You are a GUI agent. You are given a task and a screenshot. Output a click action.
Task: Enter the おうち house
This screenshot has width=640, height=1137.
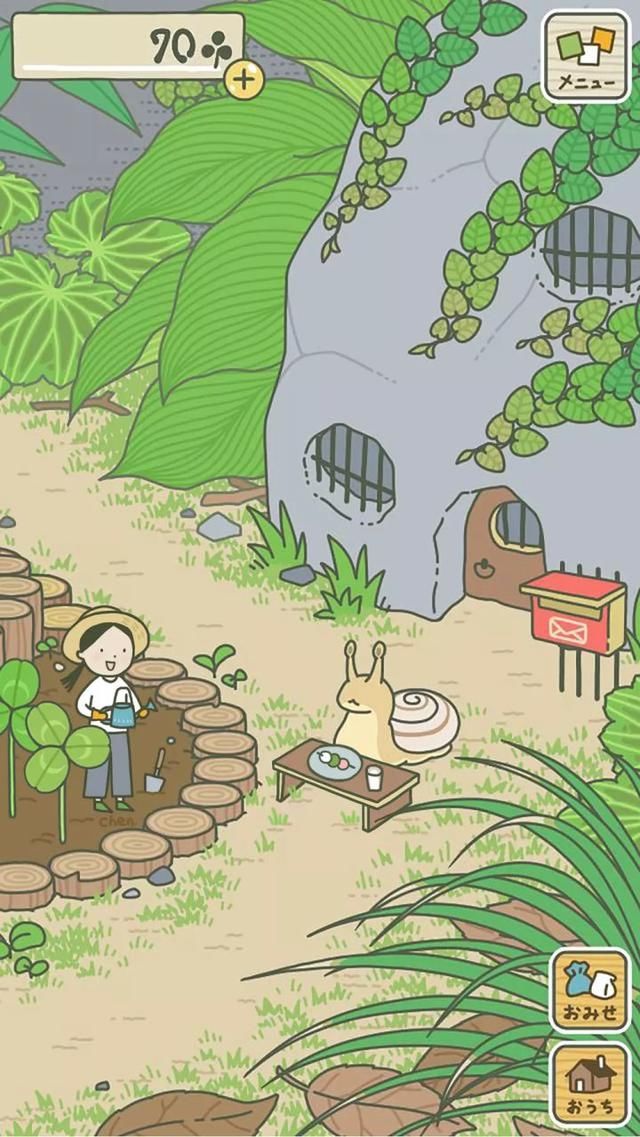point(590,1083)
